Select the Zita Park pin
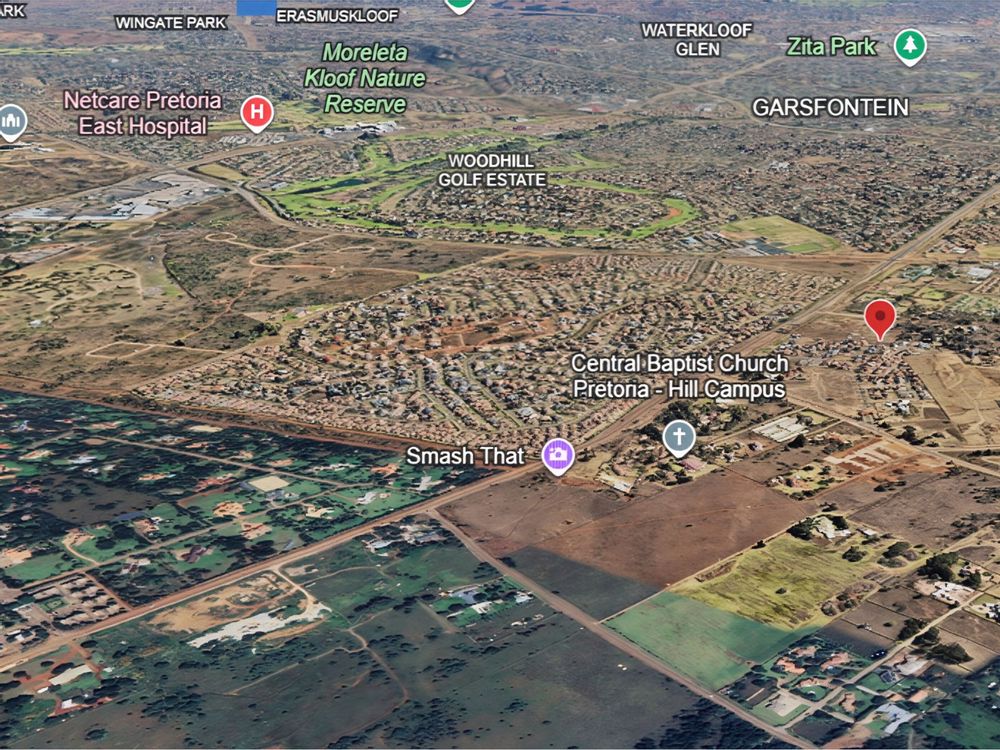The width and height of the screenshot is (1000, 750). tap(909, 46)
